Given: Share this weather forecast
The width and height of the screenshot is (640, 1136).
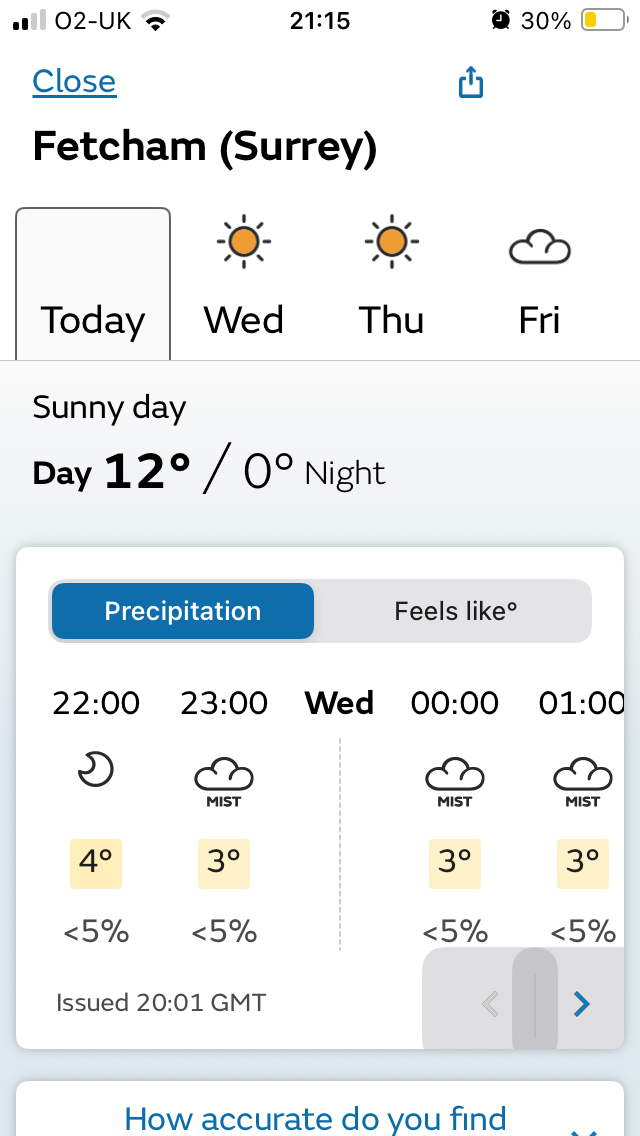Looking at the screenshot, I should [x=470, y=82].
